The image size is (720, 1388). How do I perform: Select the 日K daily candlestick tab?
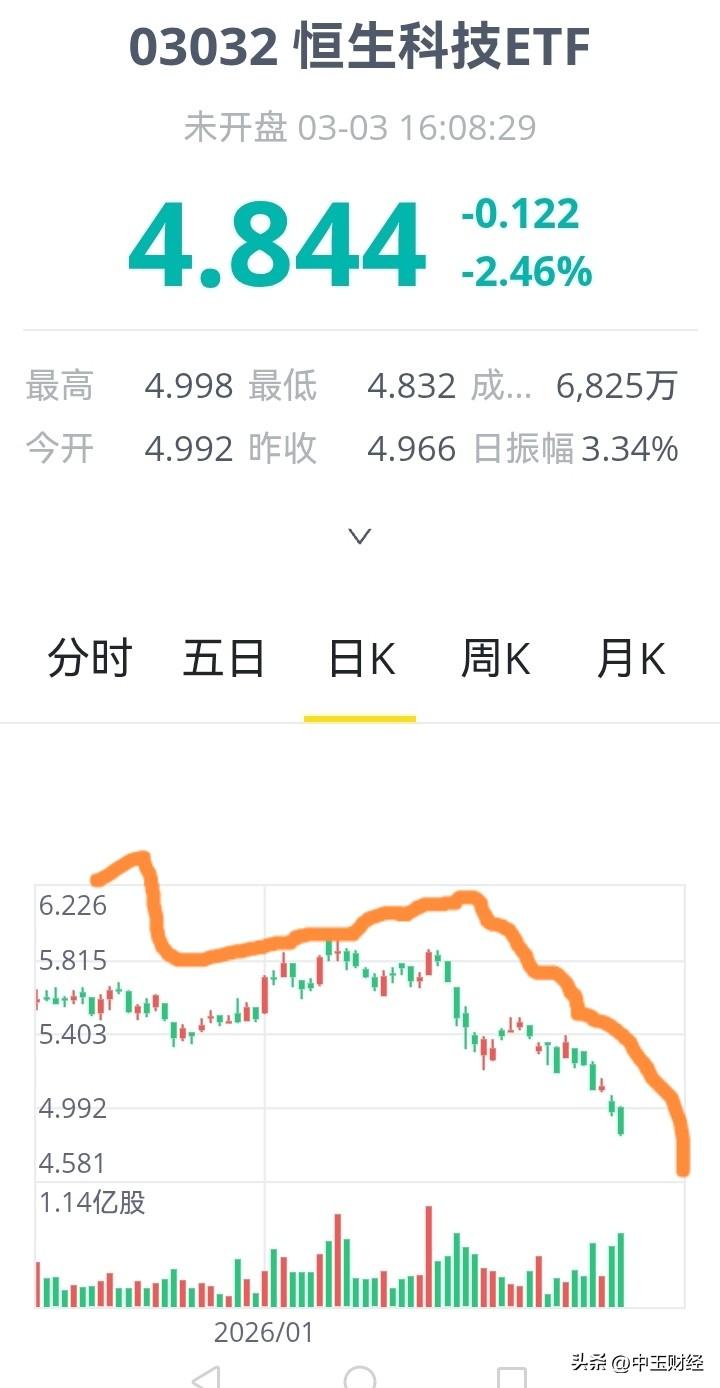tap(361, 658)
